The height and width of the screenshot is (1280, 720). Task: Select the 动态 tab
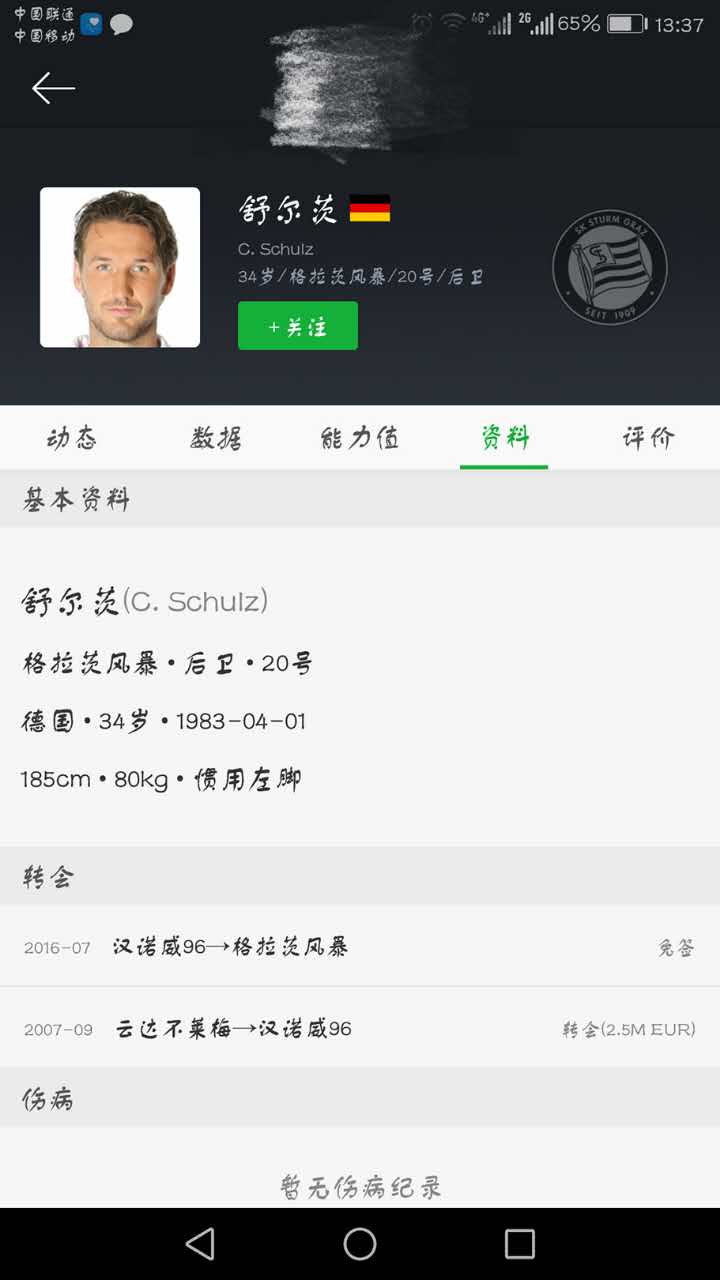[x=71, y=437]
